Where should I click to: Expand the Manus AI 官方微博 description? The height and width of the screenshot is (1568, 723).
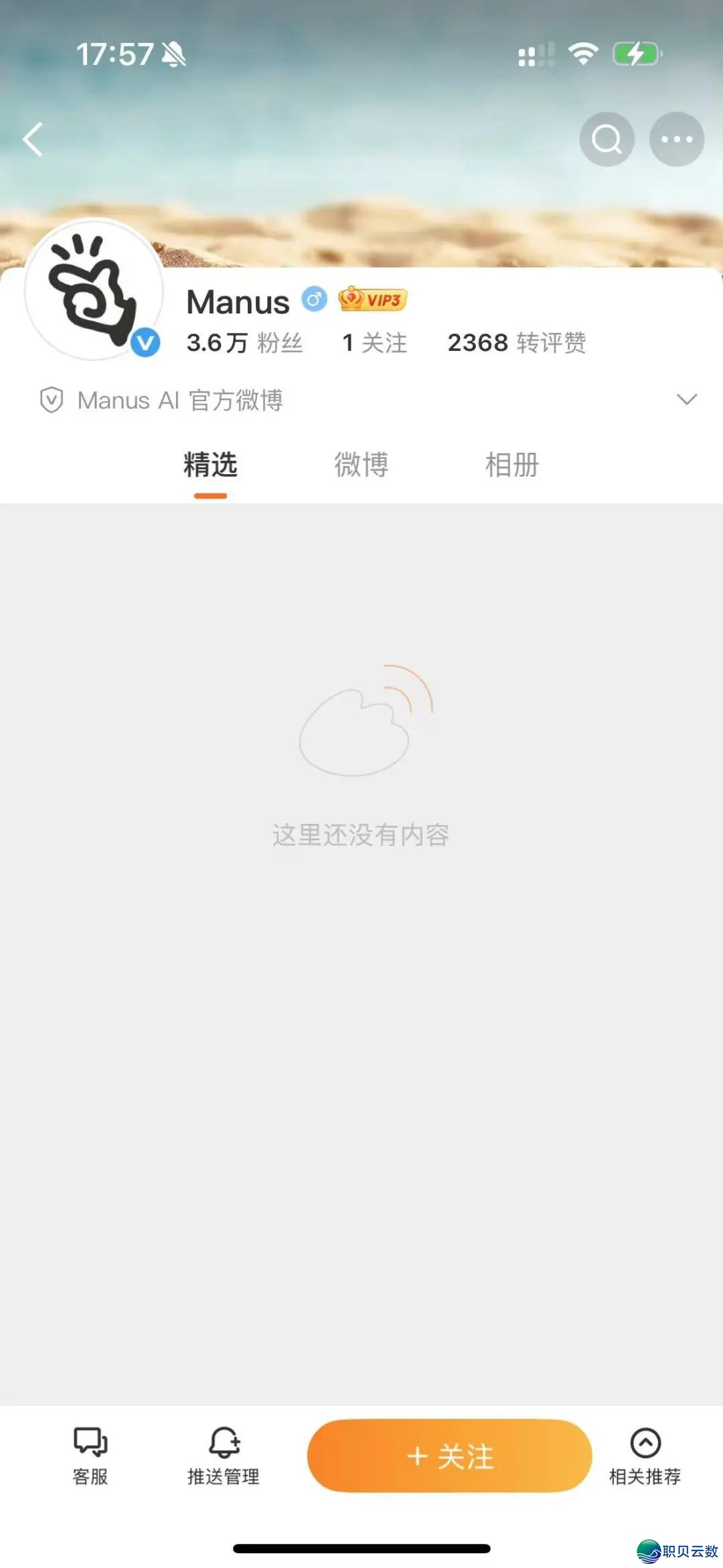tap(687, 400)
